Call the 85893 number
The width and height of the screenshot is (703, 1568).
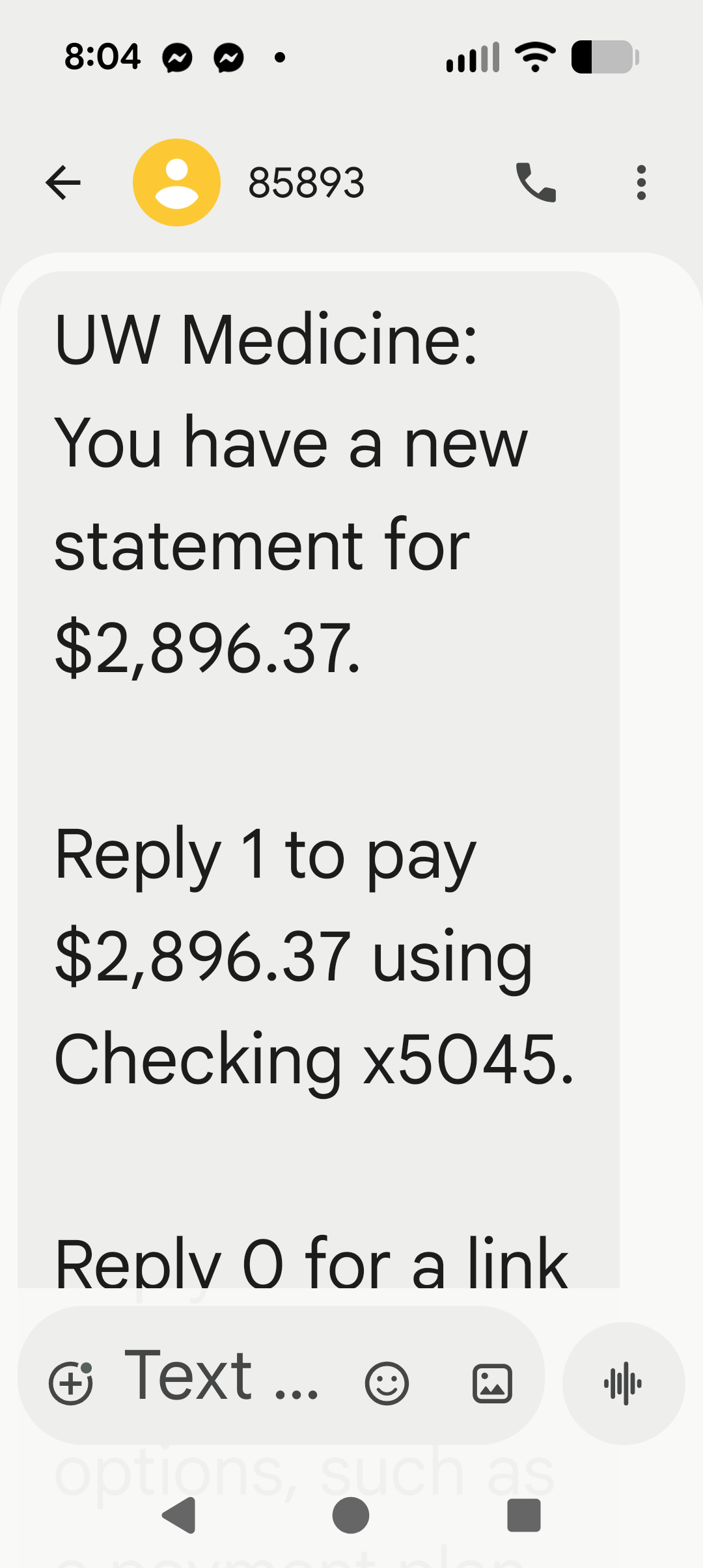pos(536,182)
